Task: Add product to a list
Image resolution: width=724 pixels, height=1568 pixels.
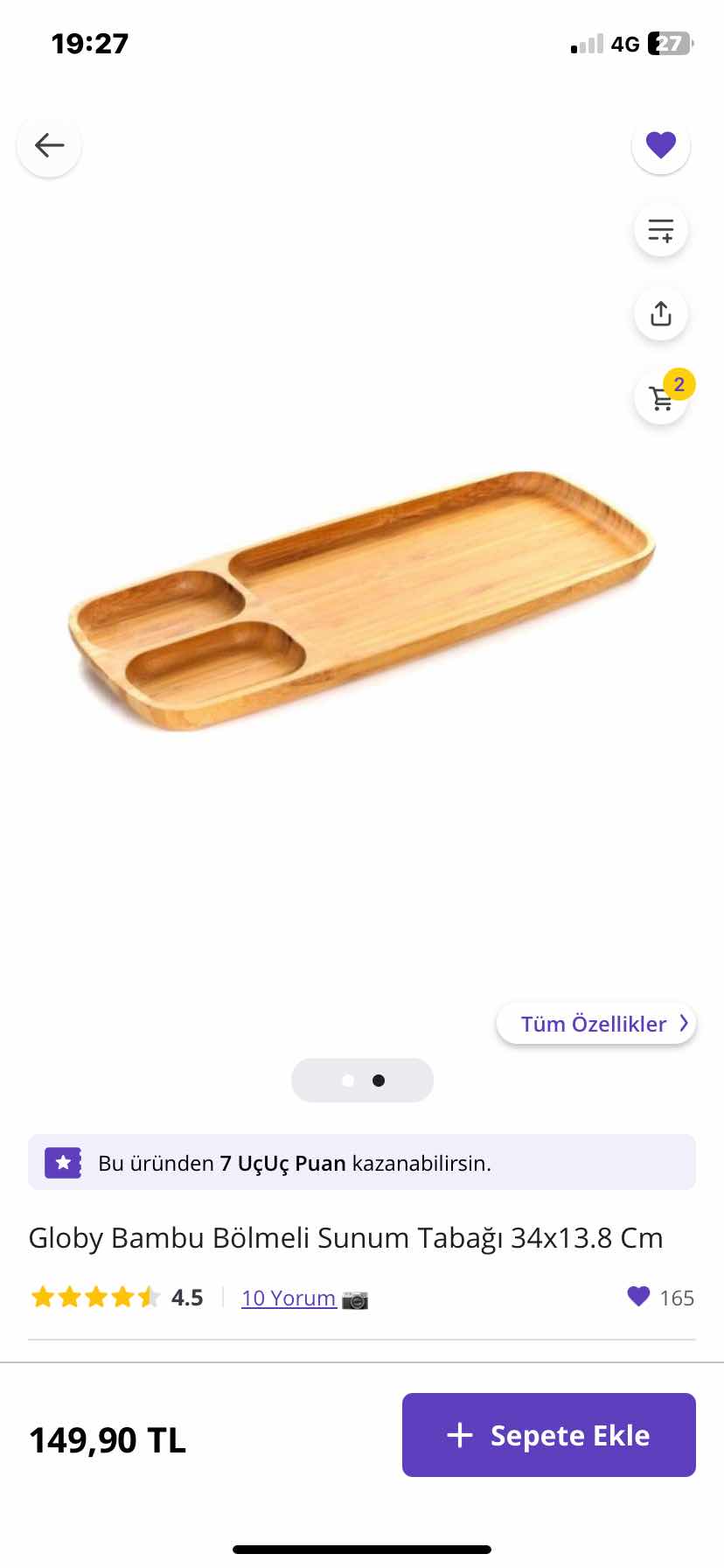Action: click(x=661, y=230)
